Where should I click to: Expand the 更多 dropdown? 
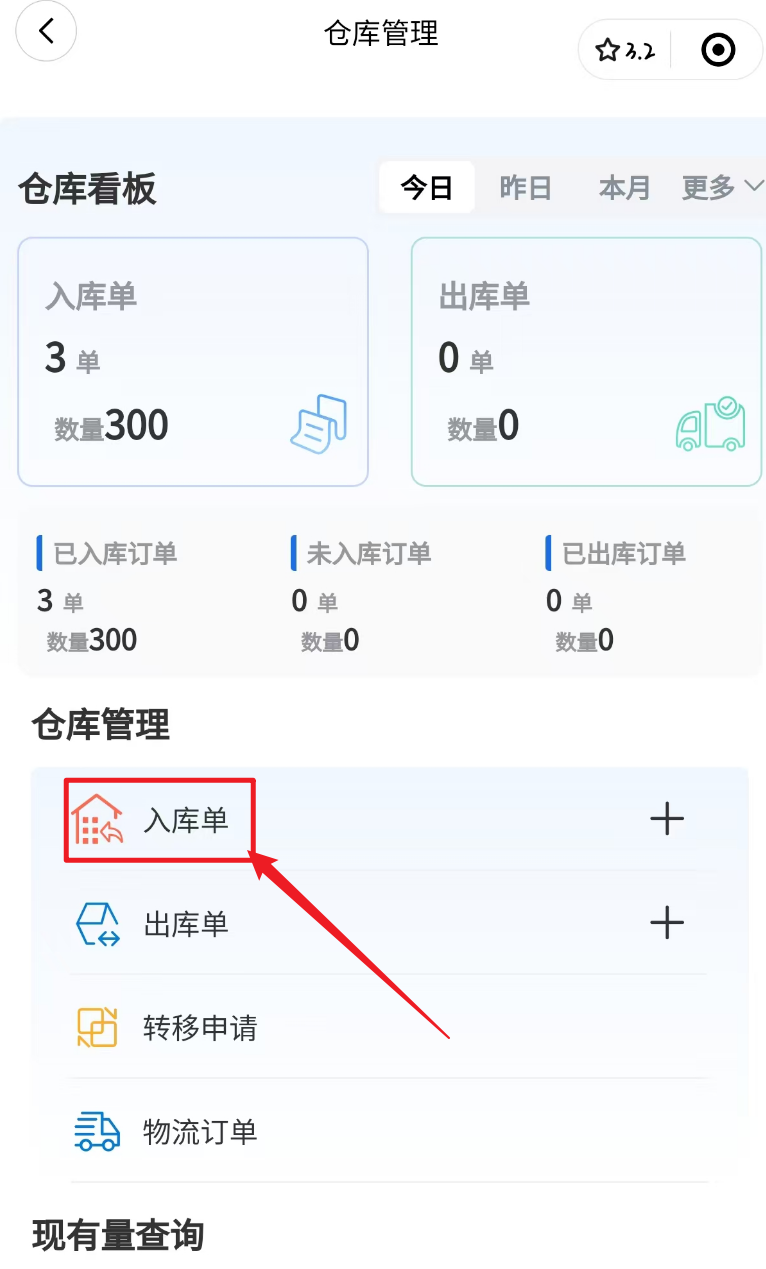[723, 187]
